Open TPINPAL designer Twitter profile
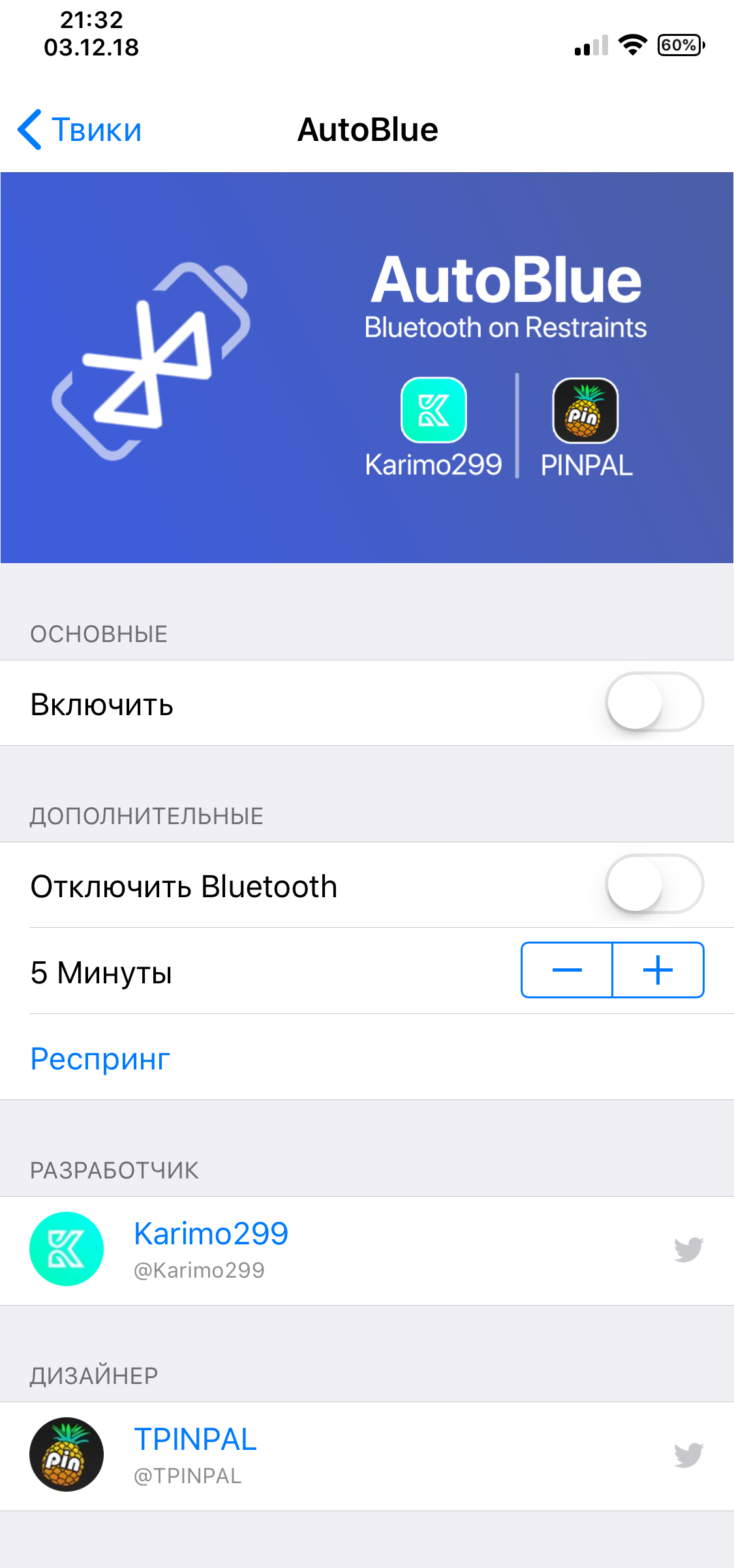 point(367,1456)
